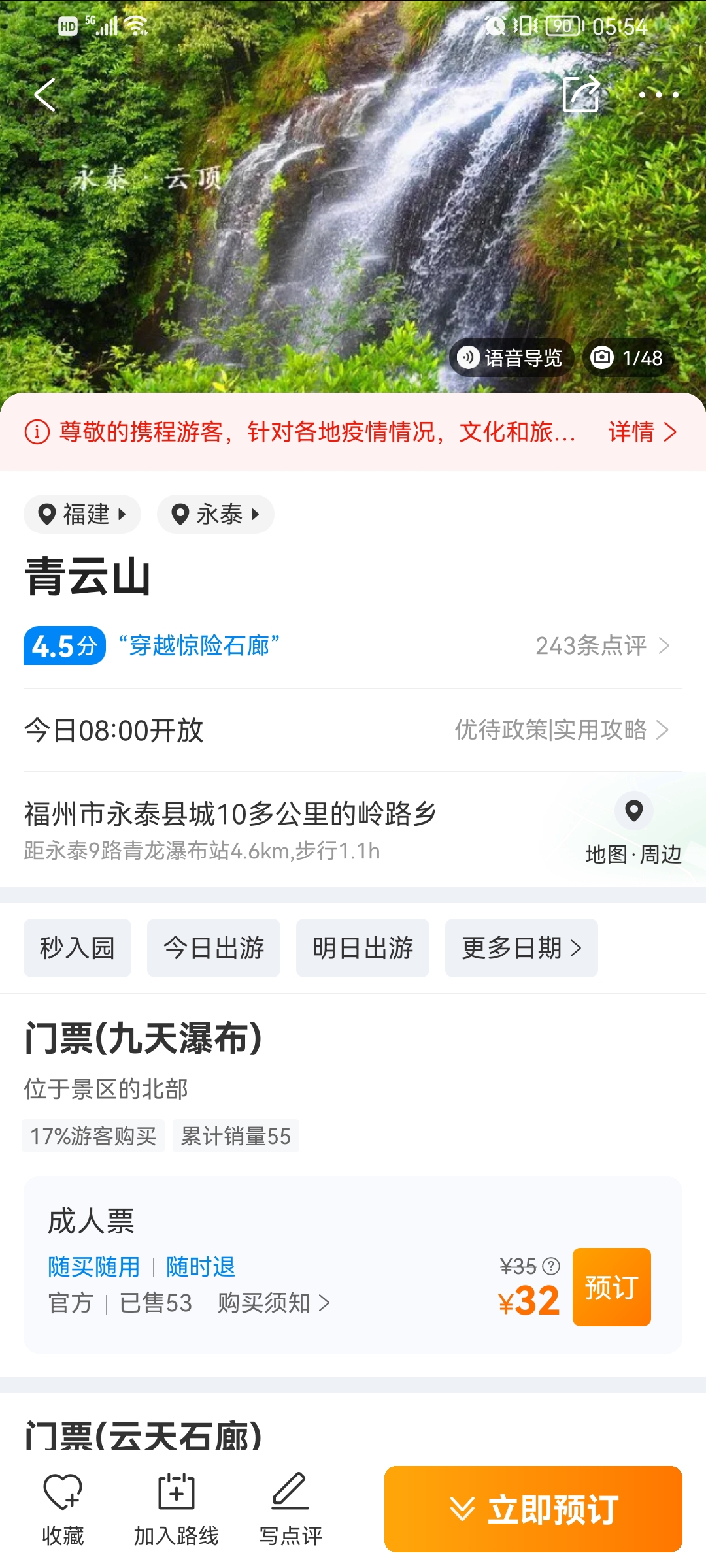This screenshot has width=706, height=1568.
Task: Go back using the top-left arrow
Action: 44,95
